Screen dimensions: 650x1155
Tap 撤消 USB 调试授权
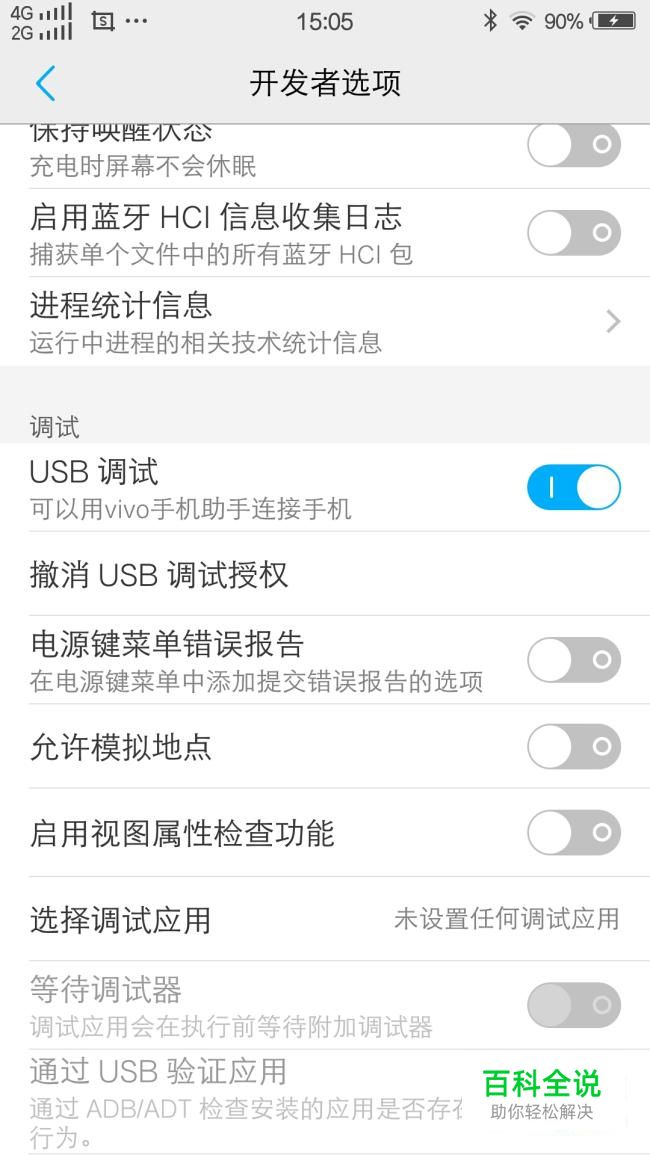tap(325, 575)
